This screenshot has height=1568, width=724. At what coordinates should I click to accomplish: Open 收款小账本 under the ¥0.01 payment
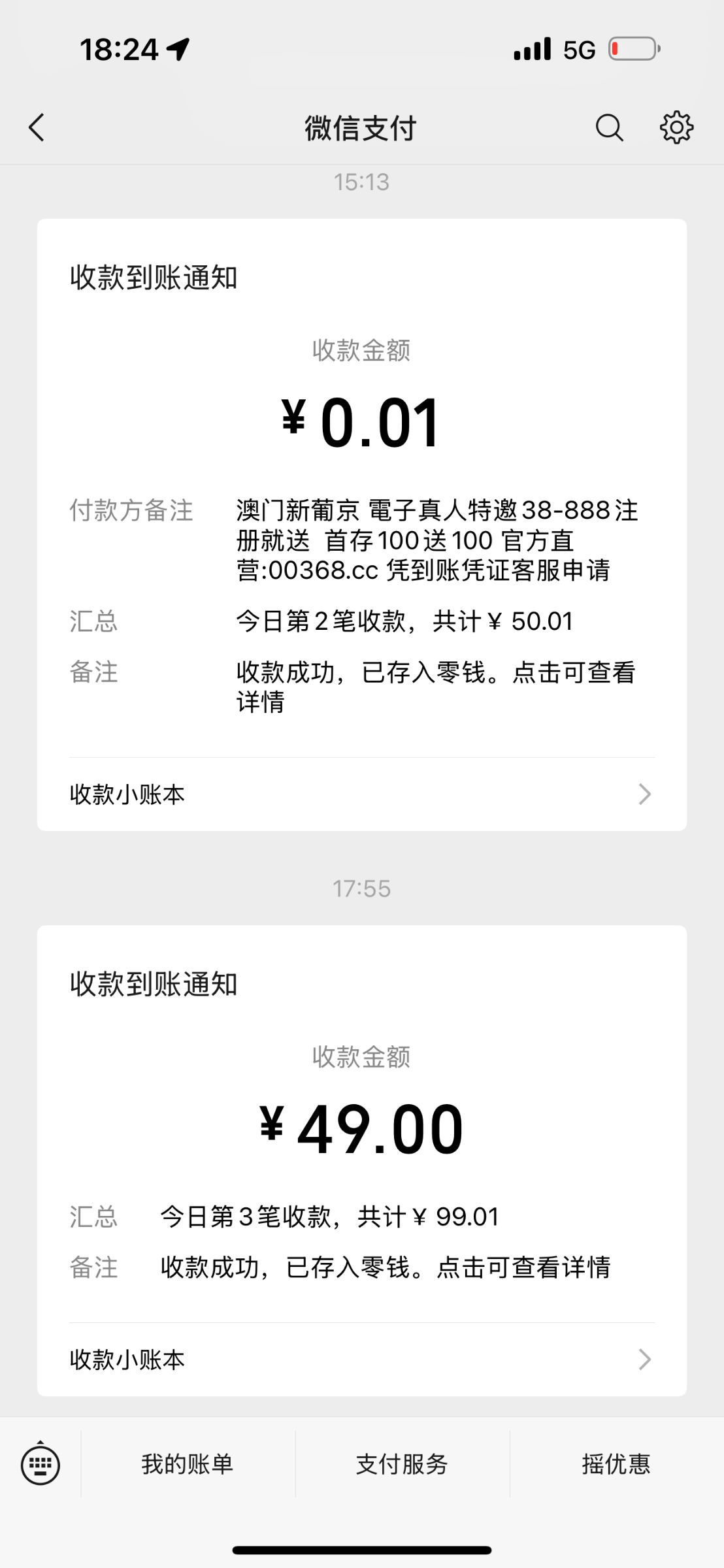click(x=361, y=794)
